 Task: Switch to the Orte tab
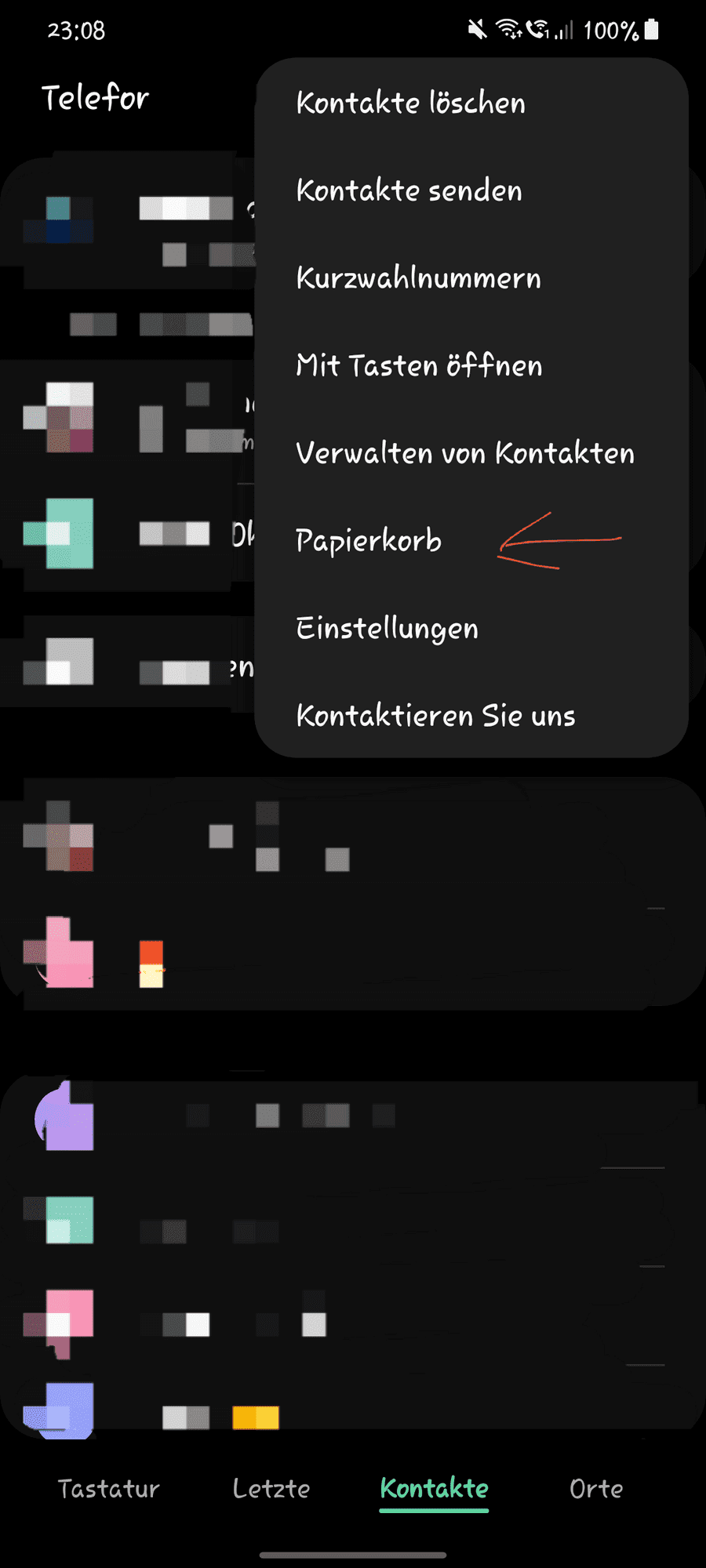(x=596, y=1488)
